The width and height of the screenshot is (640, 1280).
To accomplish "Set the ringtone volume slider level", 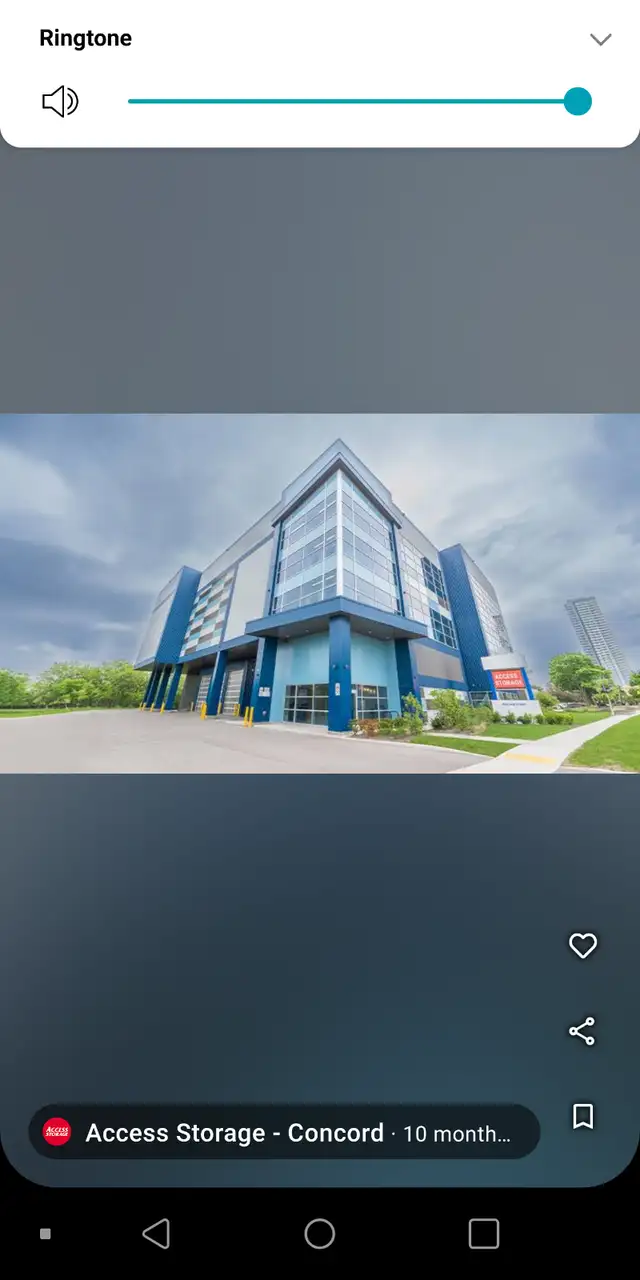I will (577, 101).
